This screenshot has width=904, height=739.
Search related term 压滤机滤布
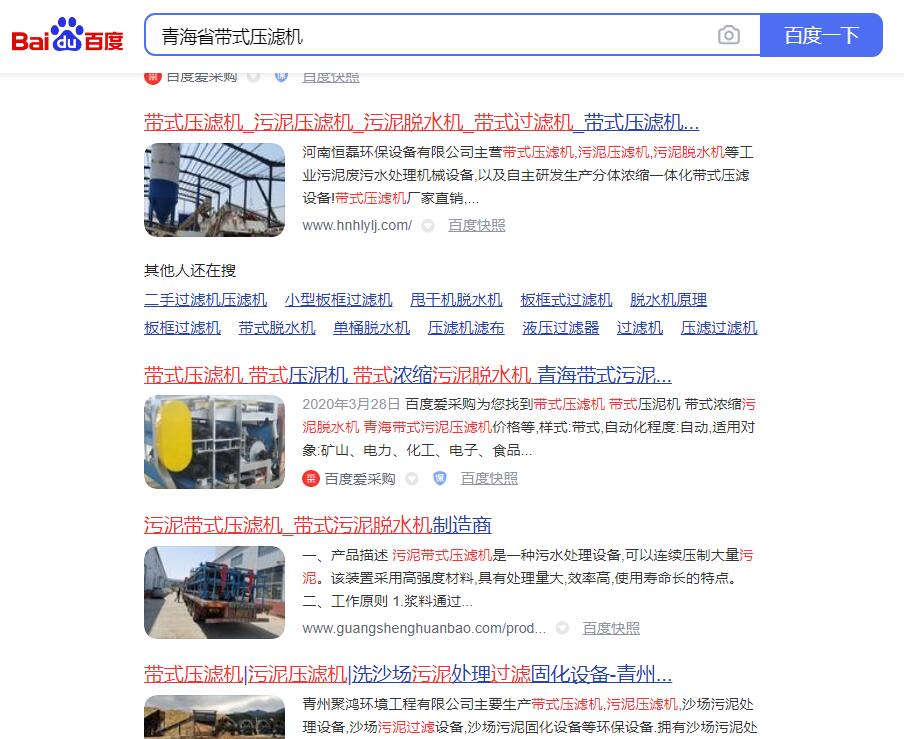(466, 328)
